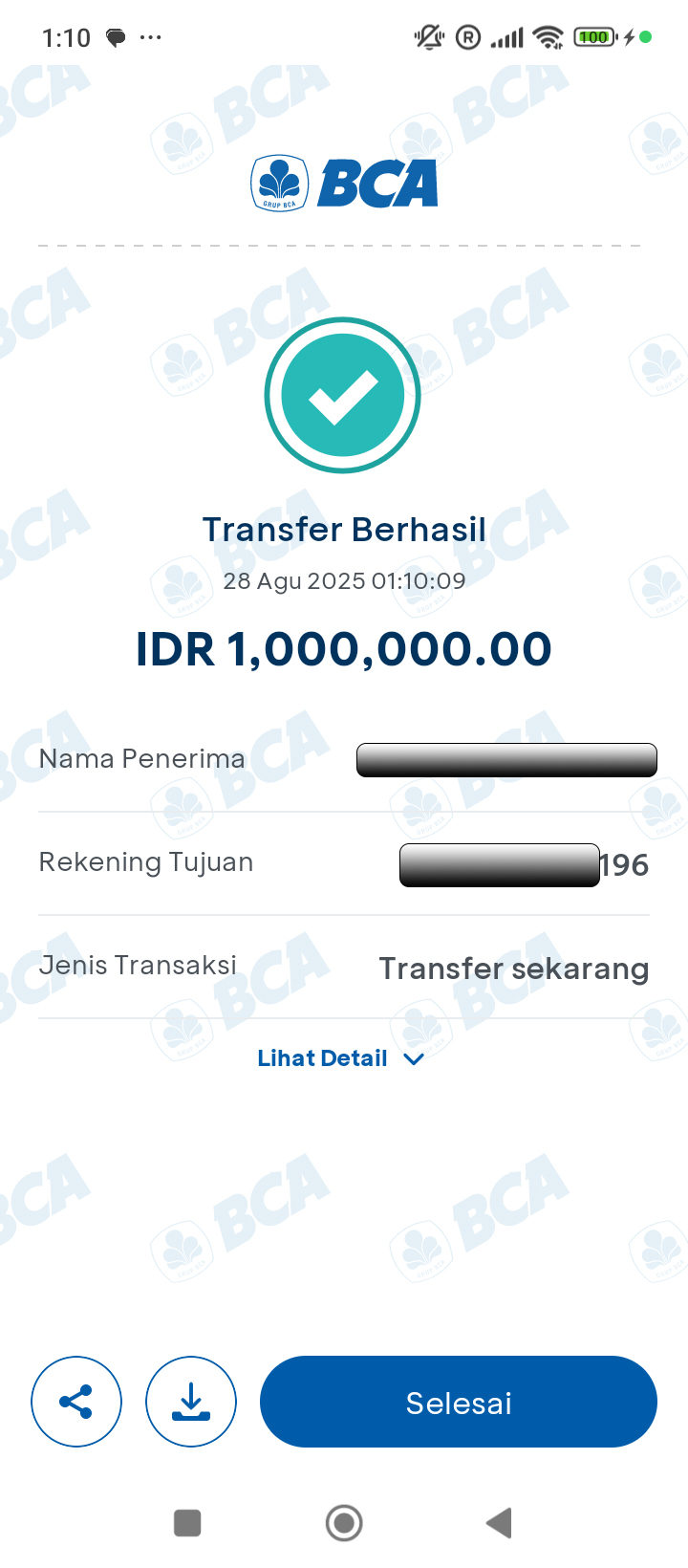The image size is (688, 1568).
Task: Open recent apps from navigation bar
Action: [187, 1522]
